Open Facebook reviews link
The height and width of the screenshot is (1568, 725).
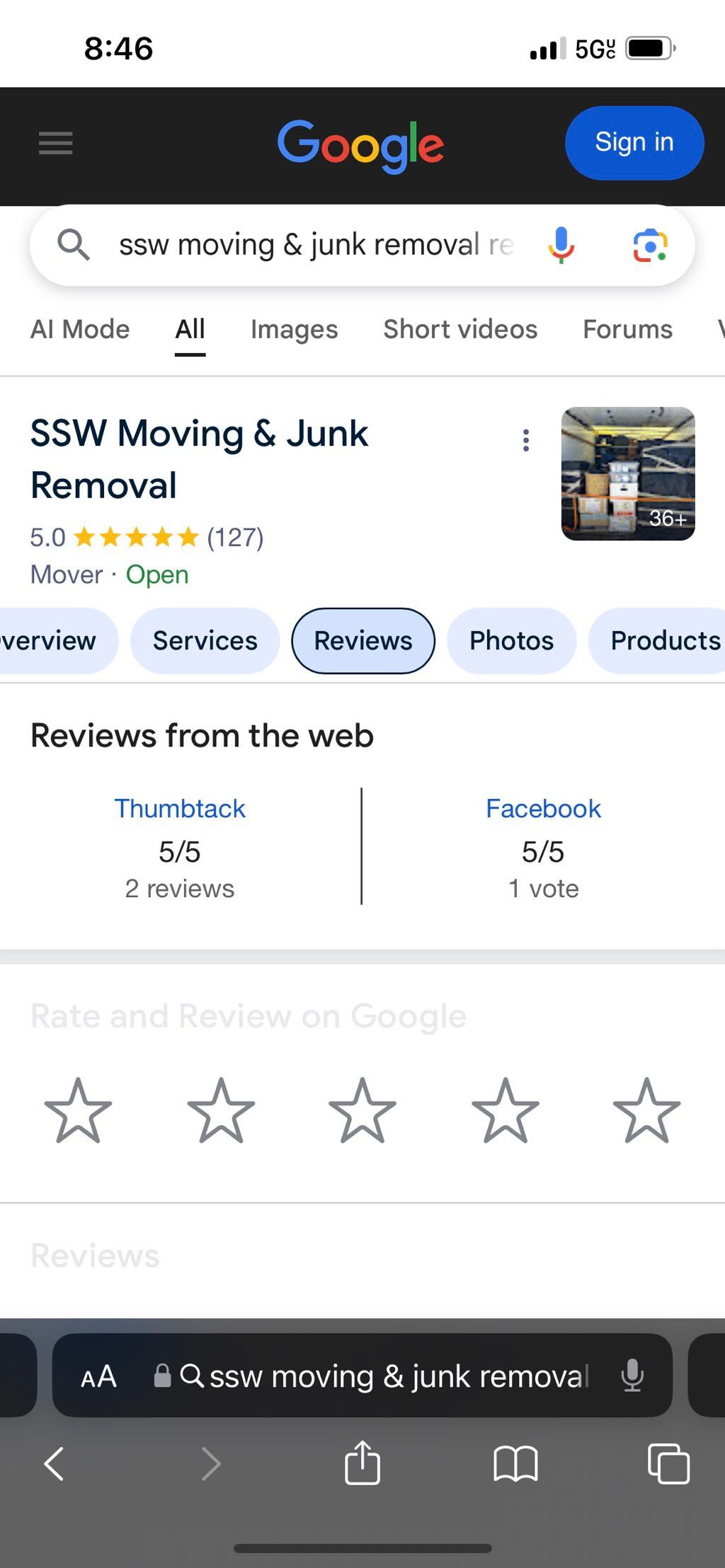coord(543,809)
